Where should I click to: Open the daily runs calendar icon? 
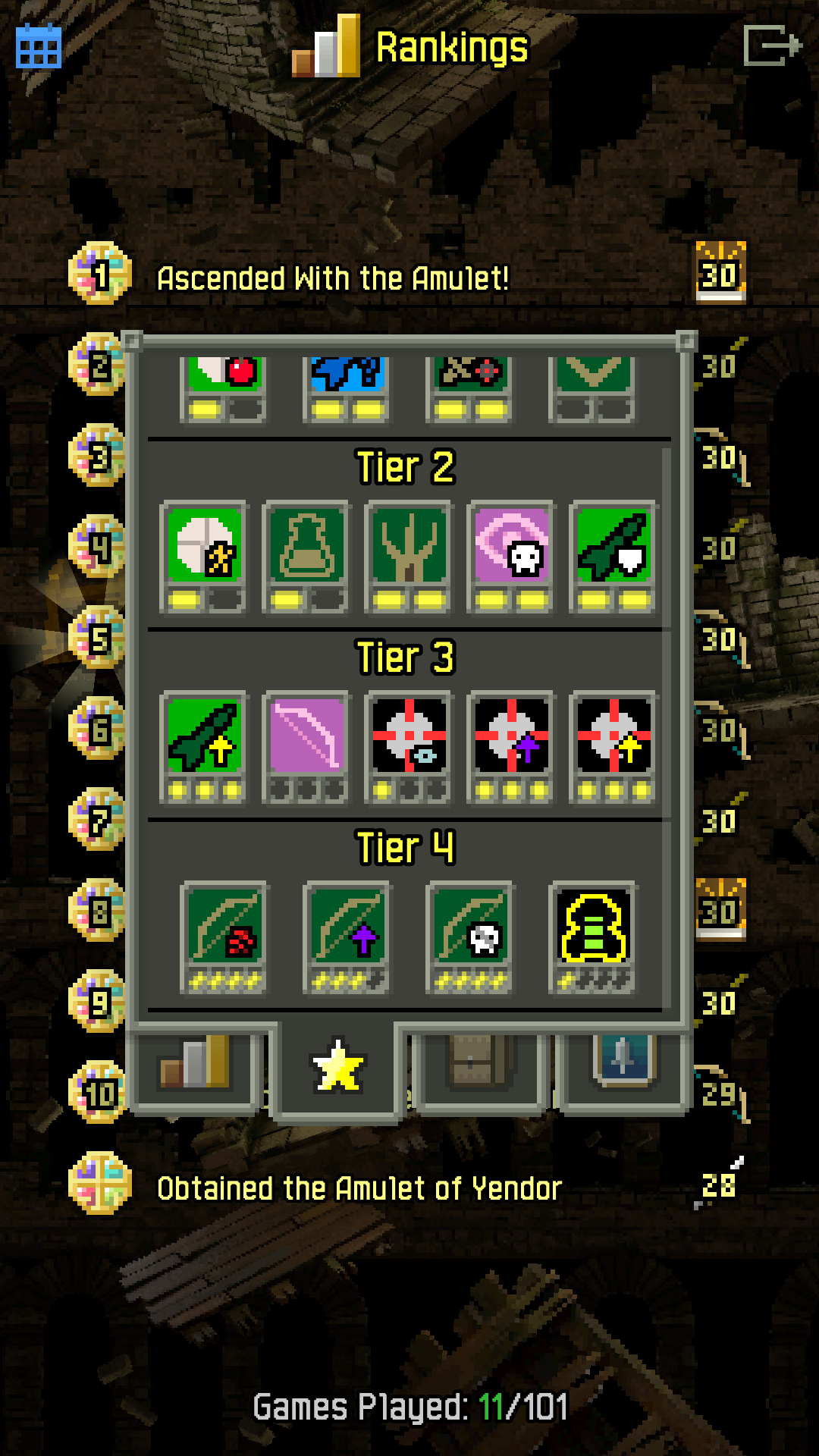tap(38, 45)
